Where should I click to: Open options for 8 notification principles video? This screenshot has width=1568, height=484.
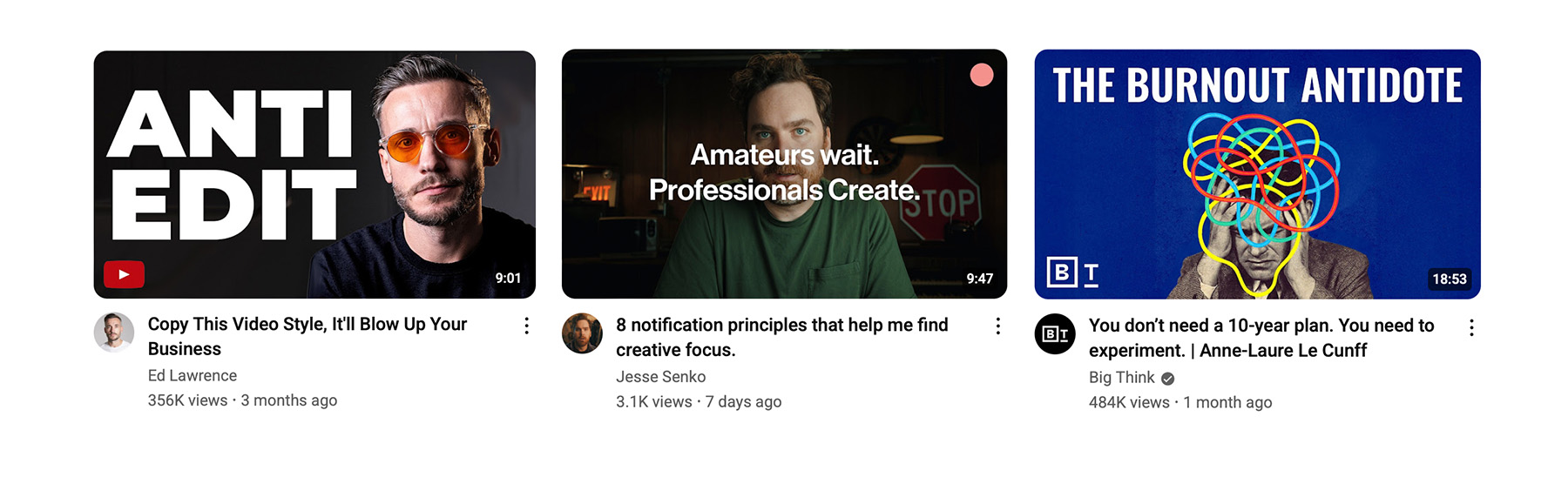pyautogui.click(x=997, y=326)
